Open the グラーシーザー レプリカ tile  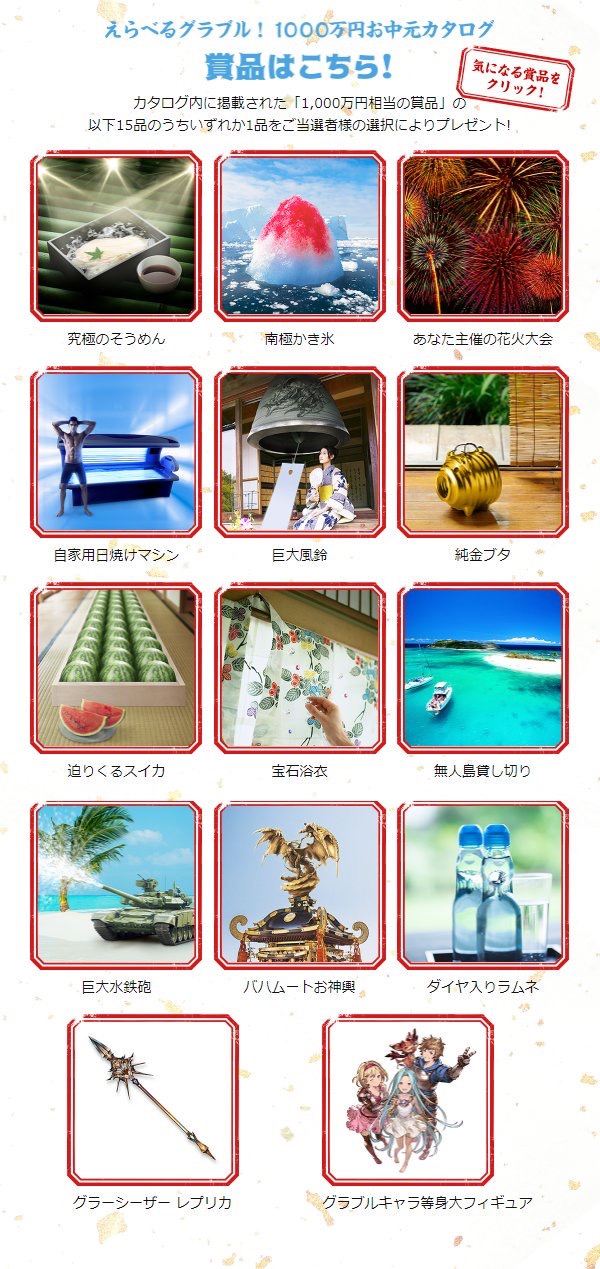pos(153,1100)
